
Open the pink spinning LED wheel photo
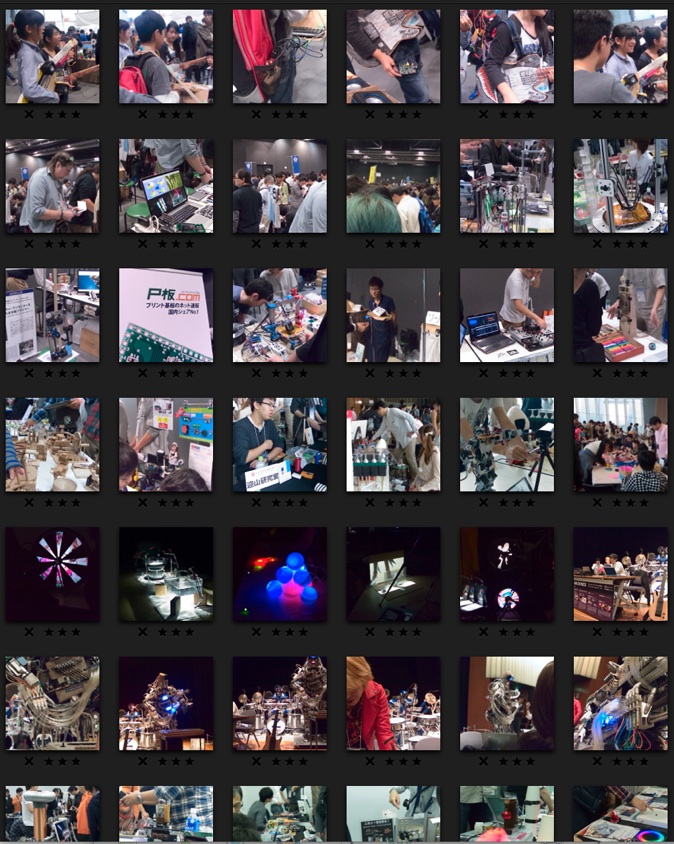tap(52, 574)
